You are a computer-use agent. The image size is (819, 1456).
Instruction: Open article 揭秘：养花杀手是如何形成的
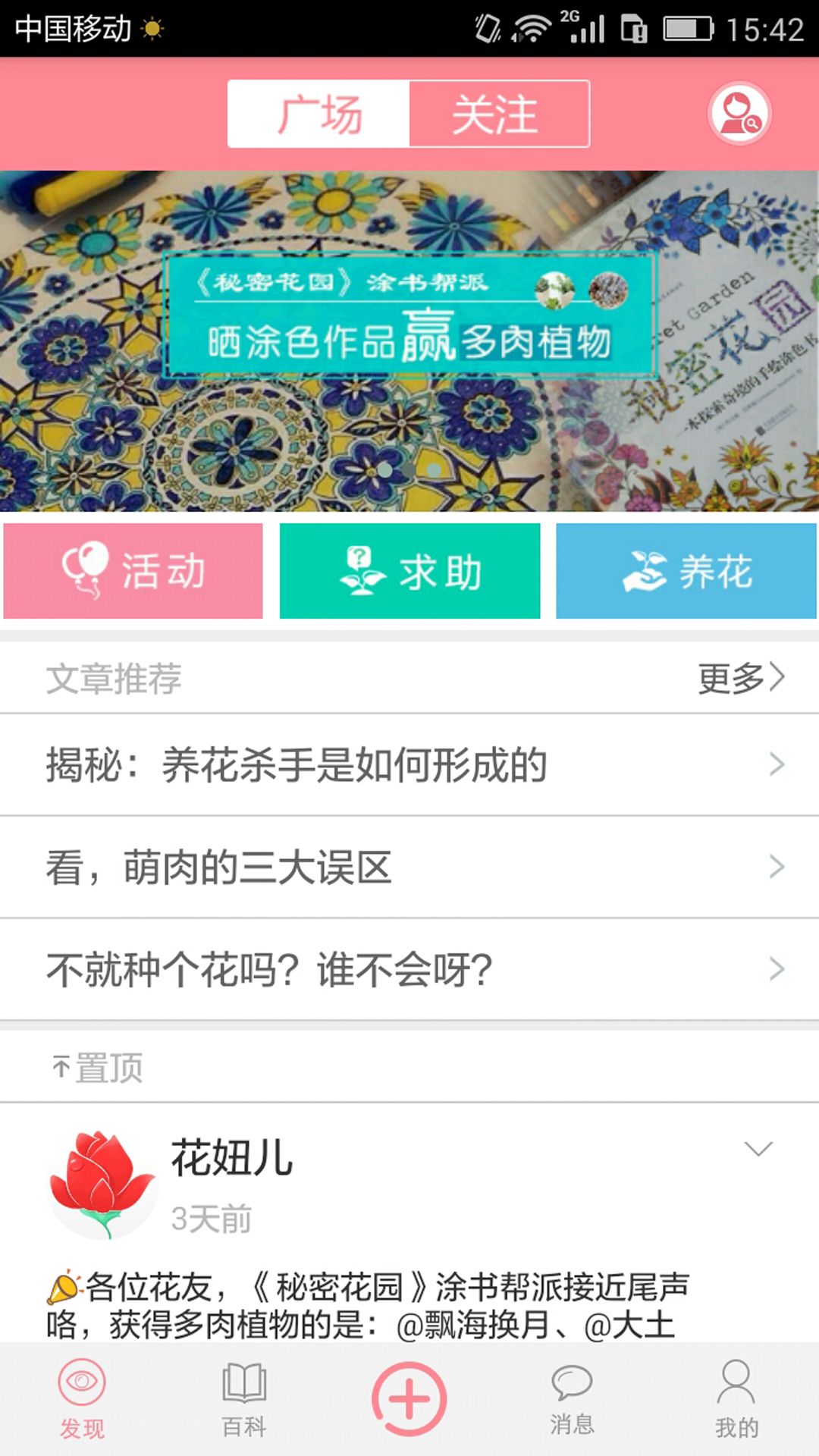409,764
